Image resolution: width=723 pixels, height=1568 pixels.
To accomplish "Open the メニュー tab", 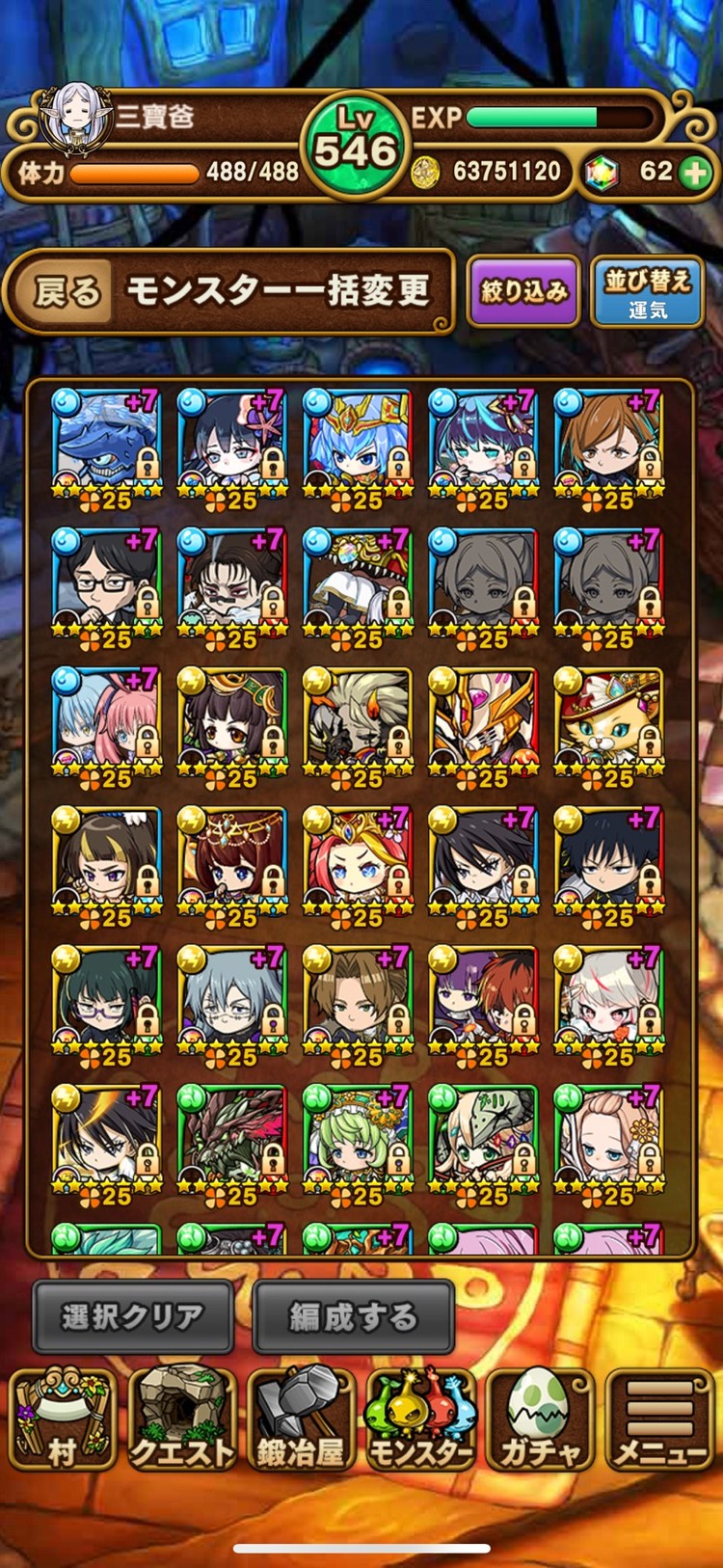I will (x=659, y=1419).
